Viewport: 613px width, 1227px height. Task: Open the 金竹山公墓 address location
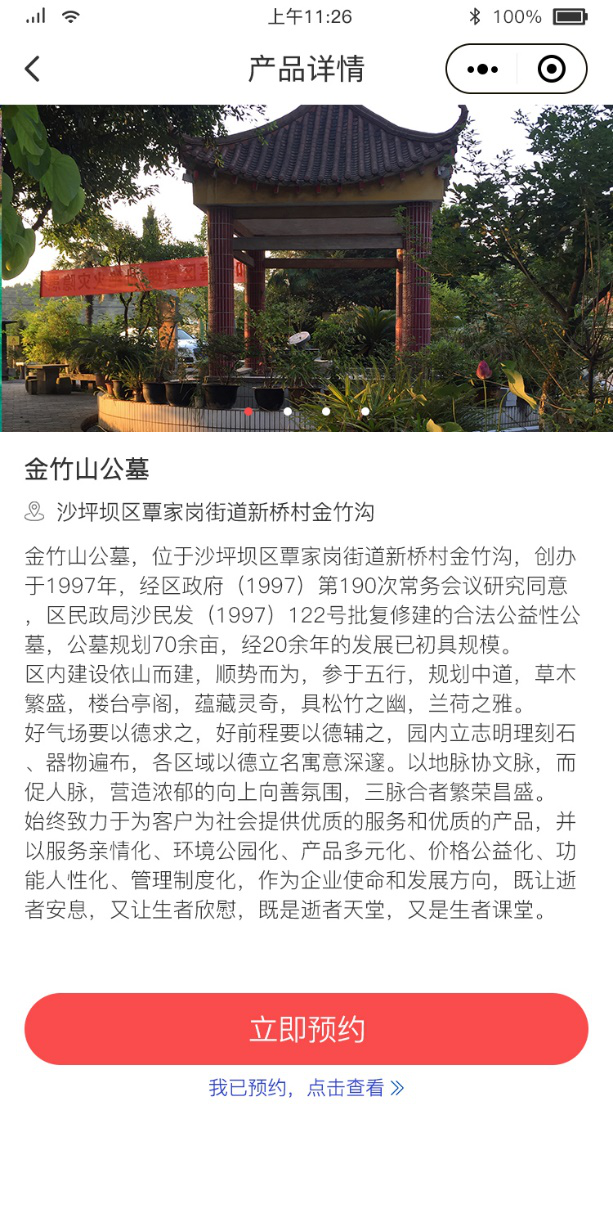214,513
